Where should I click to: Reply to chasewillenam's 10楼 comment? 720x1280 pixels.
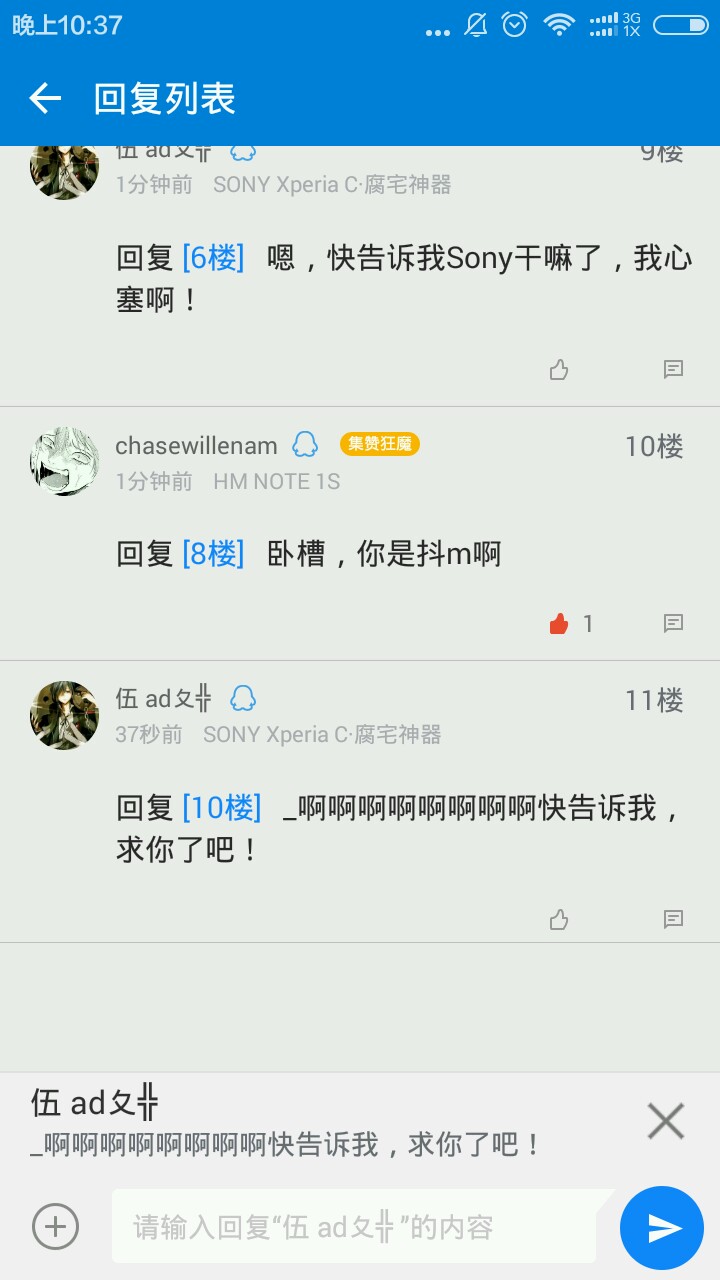[x=674, y=624]
